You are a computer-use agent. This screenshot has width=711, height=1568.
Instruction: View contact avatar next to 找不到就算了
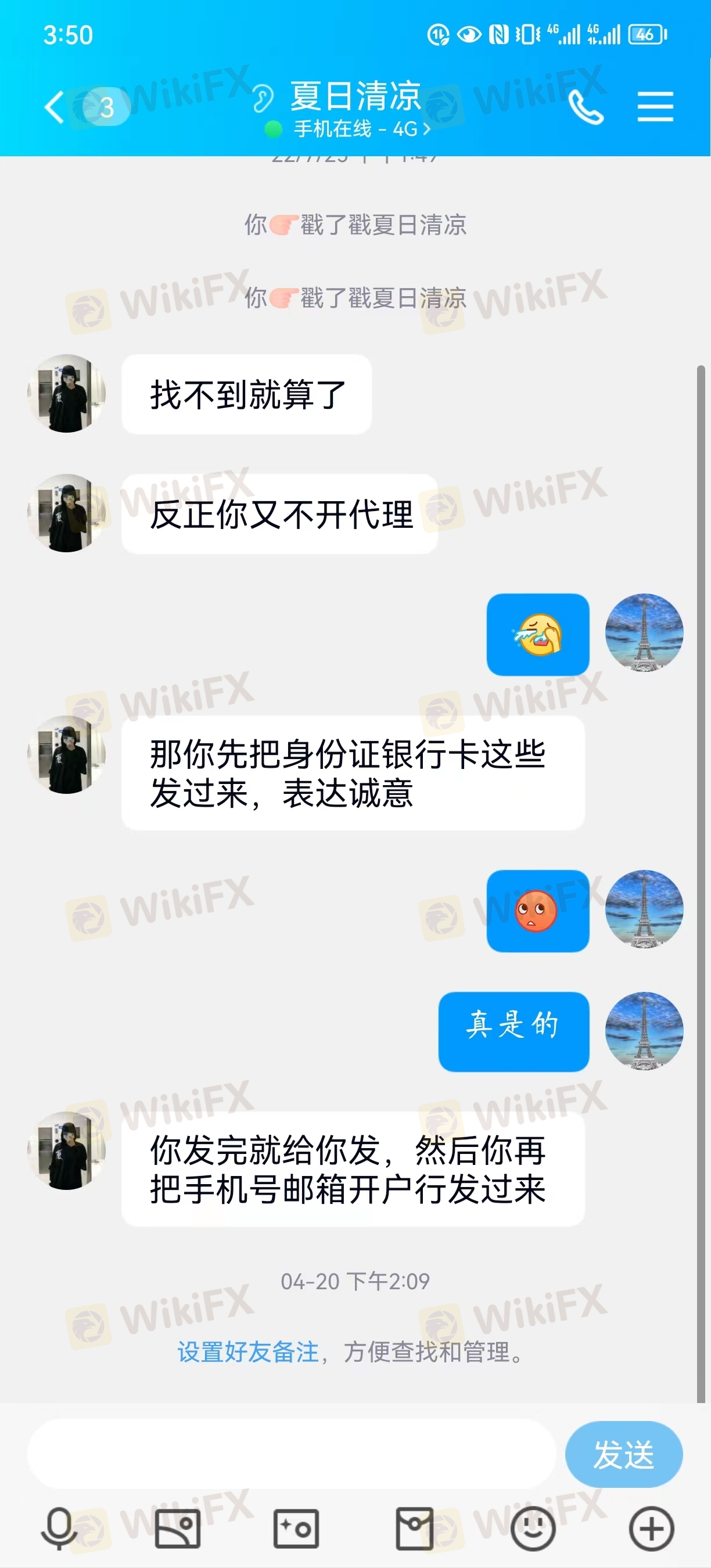click(66, 393)
